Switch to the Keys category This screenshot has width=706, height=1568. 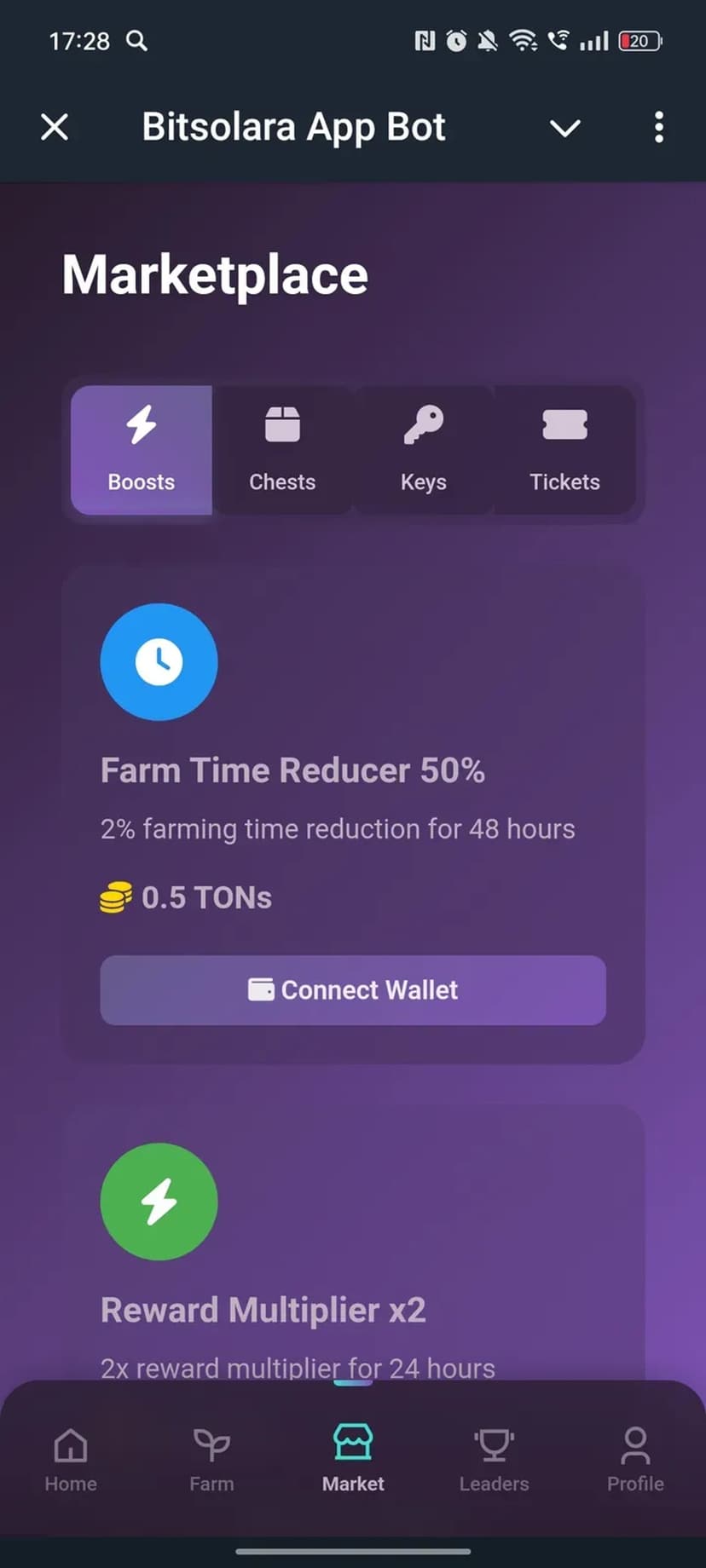pyautogui.click(x=424, y=450)
